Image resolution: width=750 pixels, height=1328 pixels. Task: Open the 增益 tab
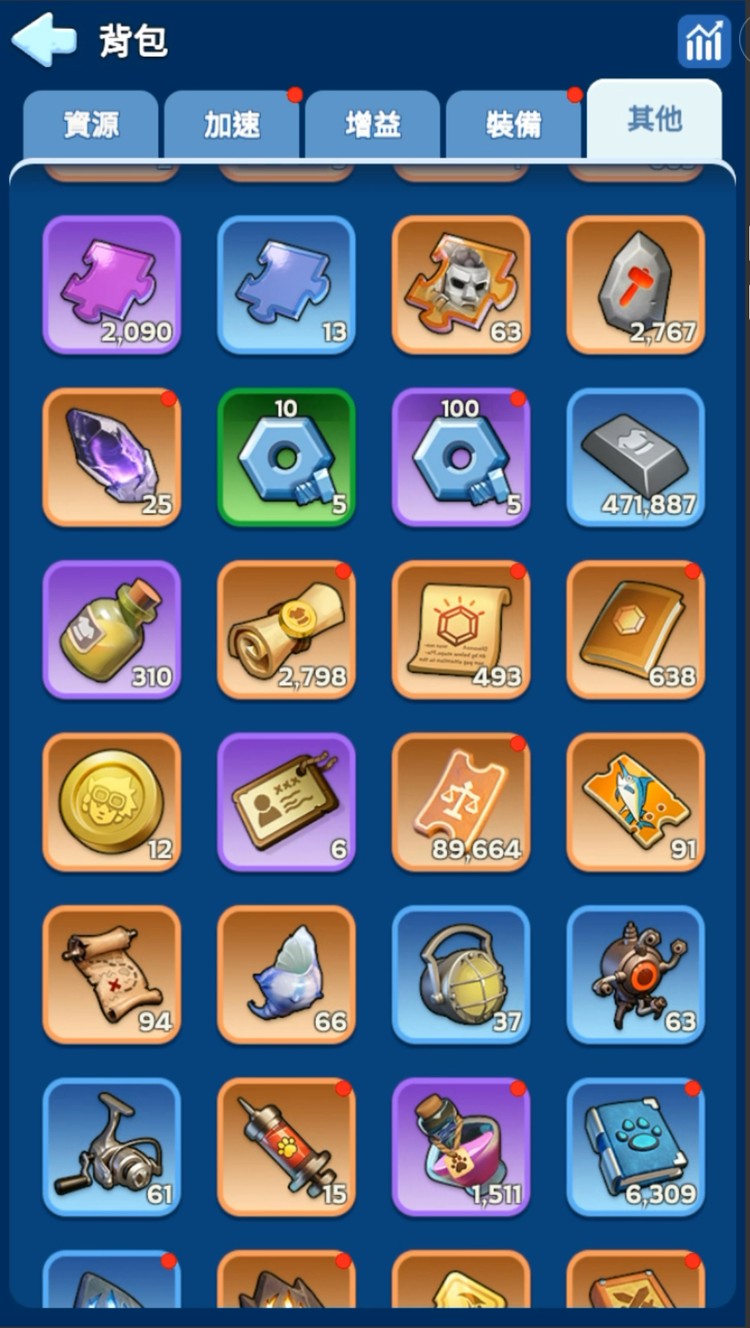373,124
